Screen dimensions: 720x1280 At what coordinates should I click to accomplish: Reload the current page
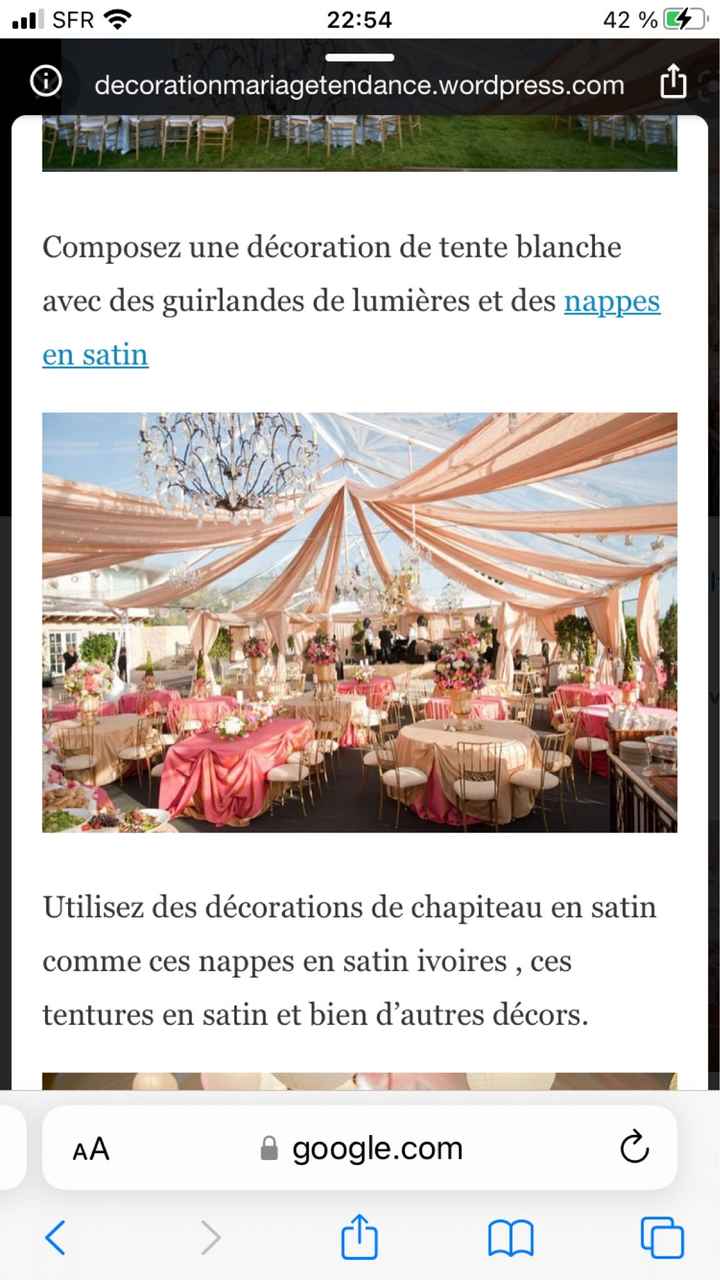[634, 1148]
